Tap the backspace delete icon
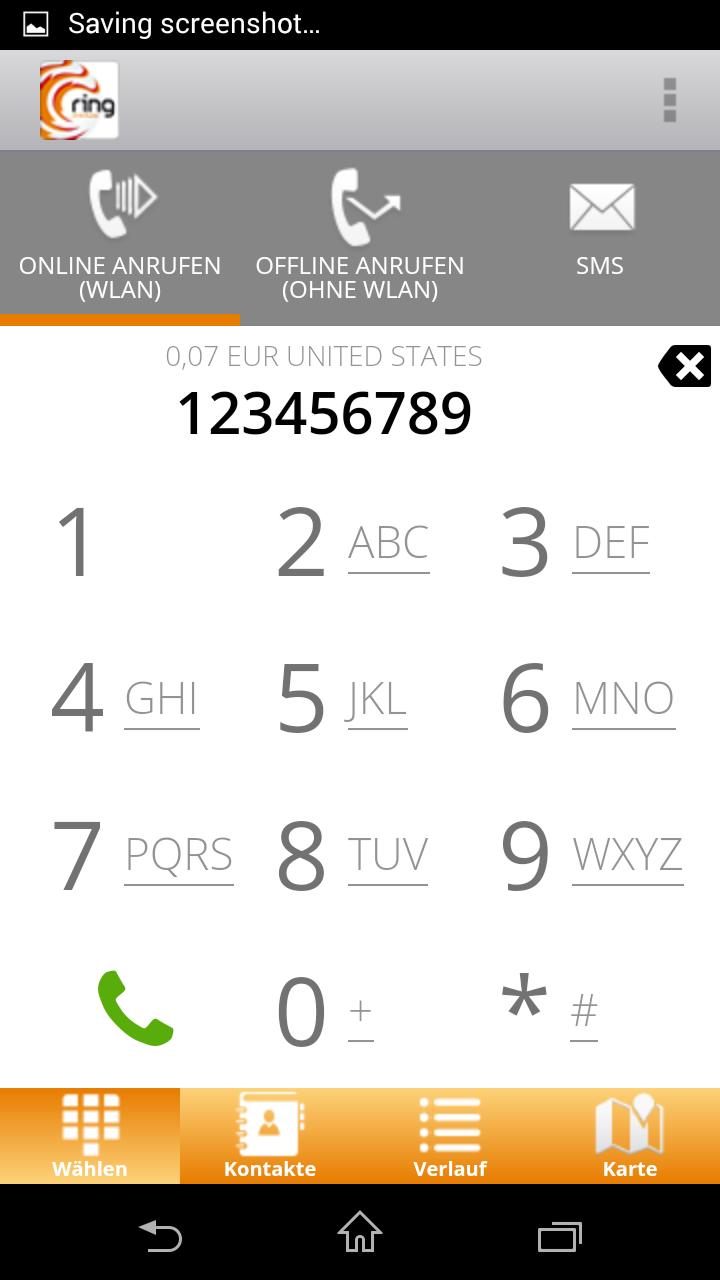The width and height of the screenshot is (720, 1280). point(684,366)
